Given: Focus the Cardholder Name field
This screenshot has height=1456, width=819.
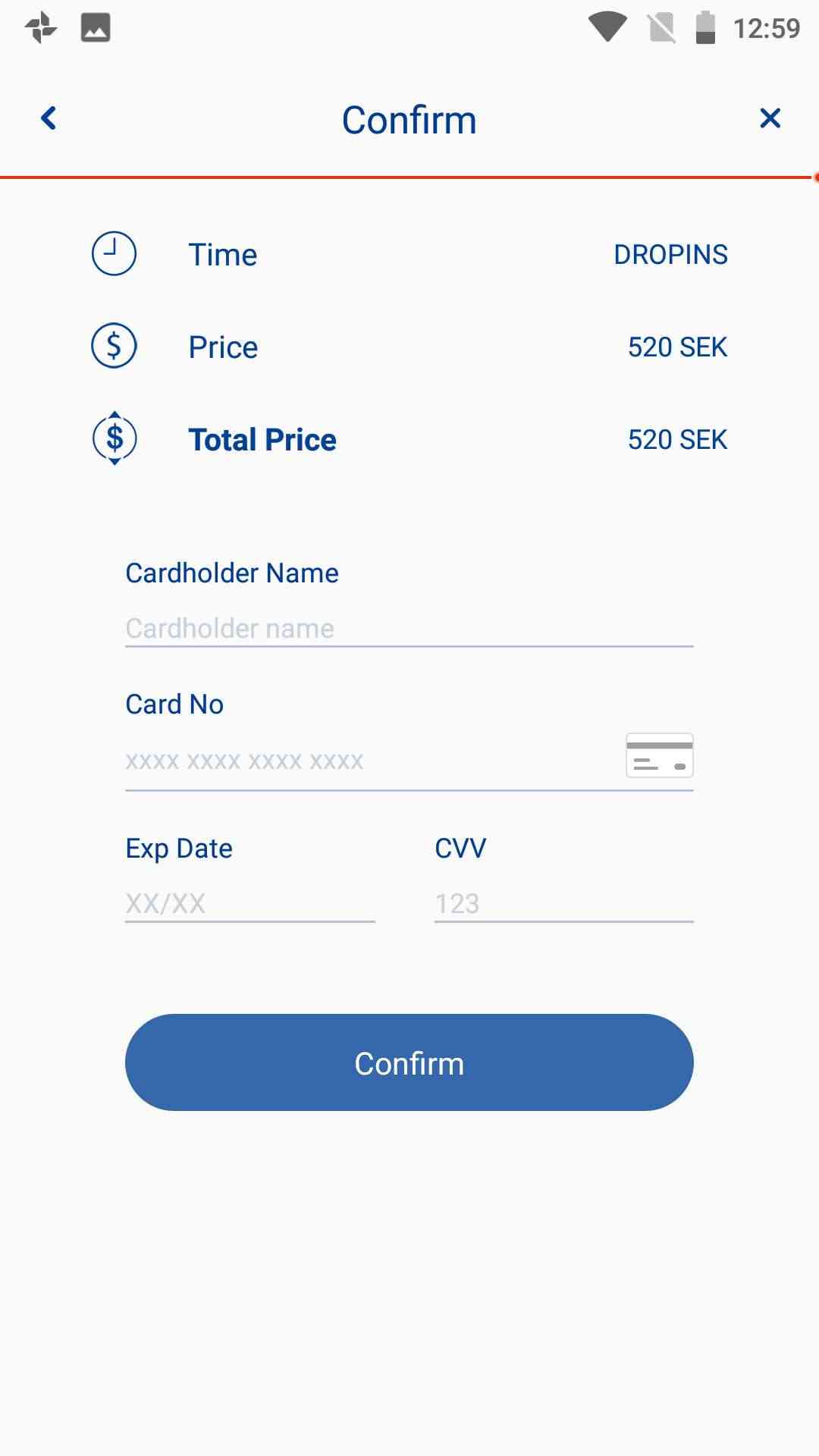Looking at the screenshot, I should (x=409, y=629).
